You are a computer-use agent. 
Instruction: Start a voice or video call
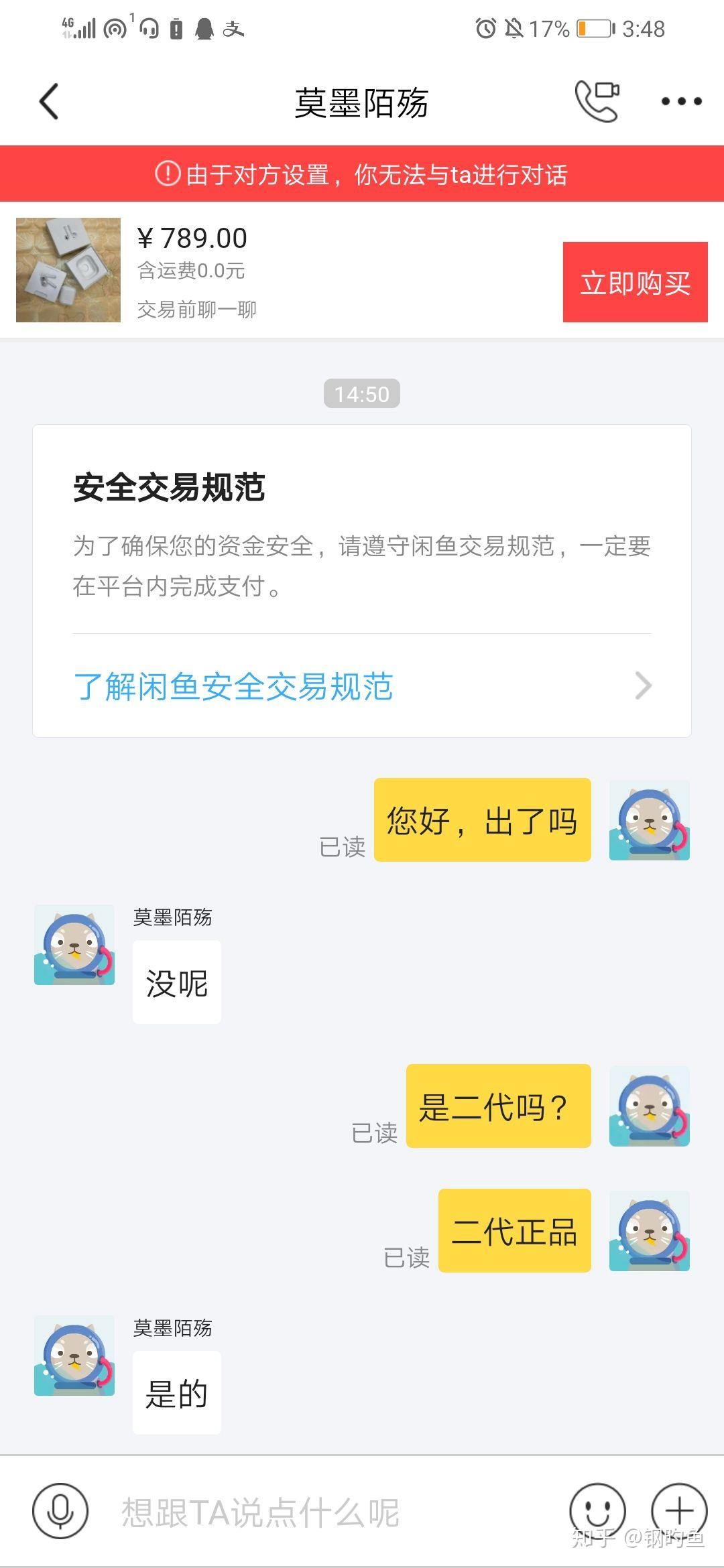597,102
